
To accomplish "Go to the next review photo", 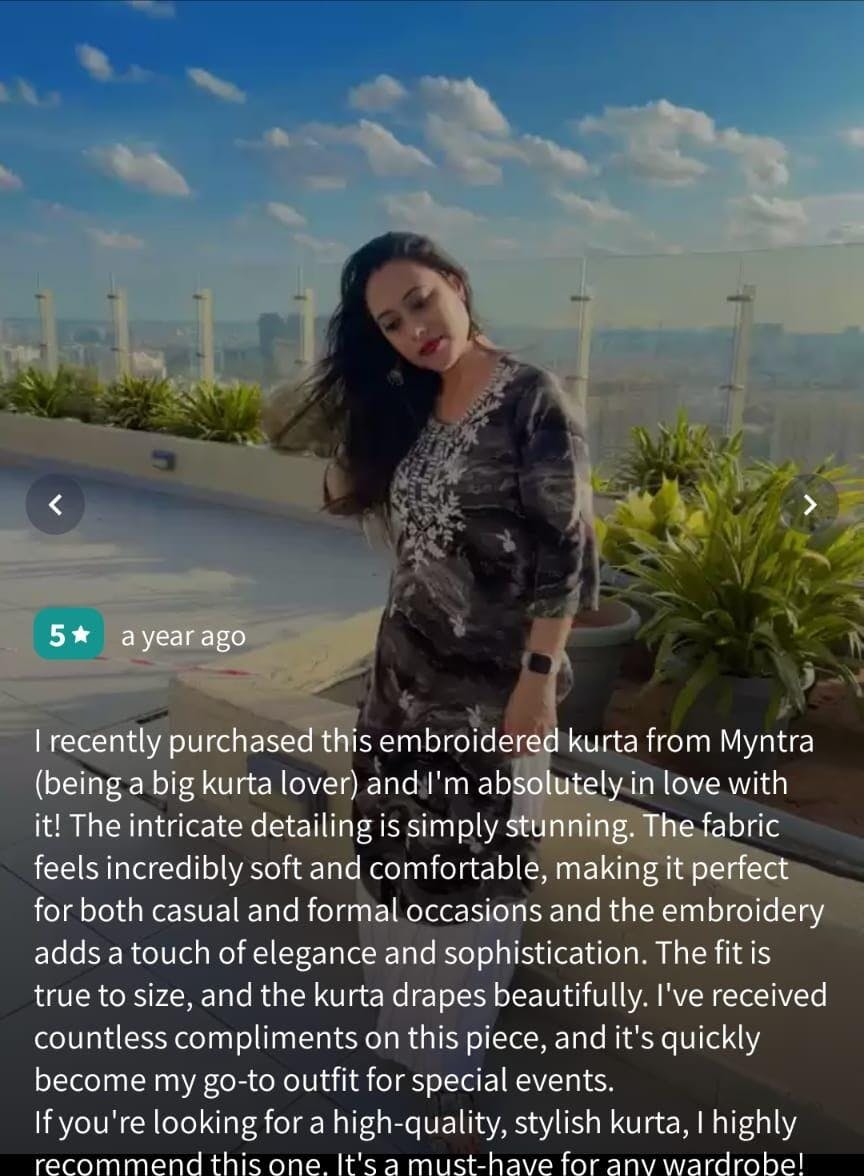I will pyautogui.click(x=809, y=504).
